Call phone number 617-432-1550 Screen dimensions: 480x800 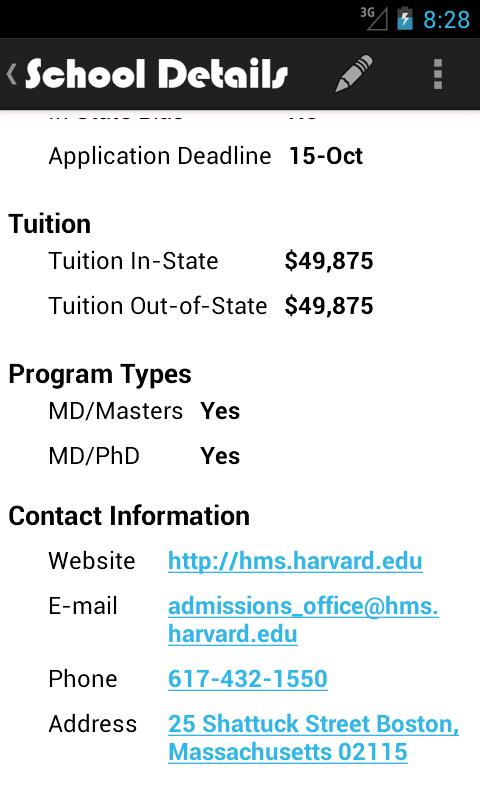point(247,679)
